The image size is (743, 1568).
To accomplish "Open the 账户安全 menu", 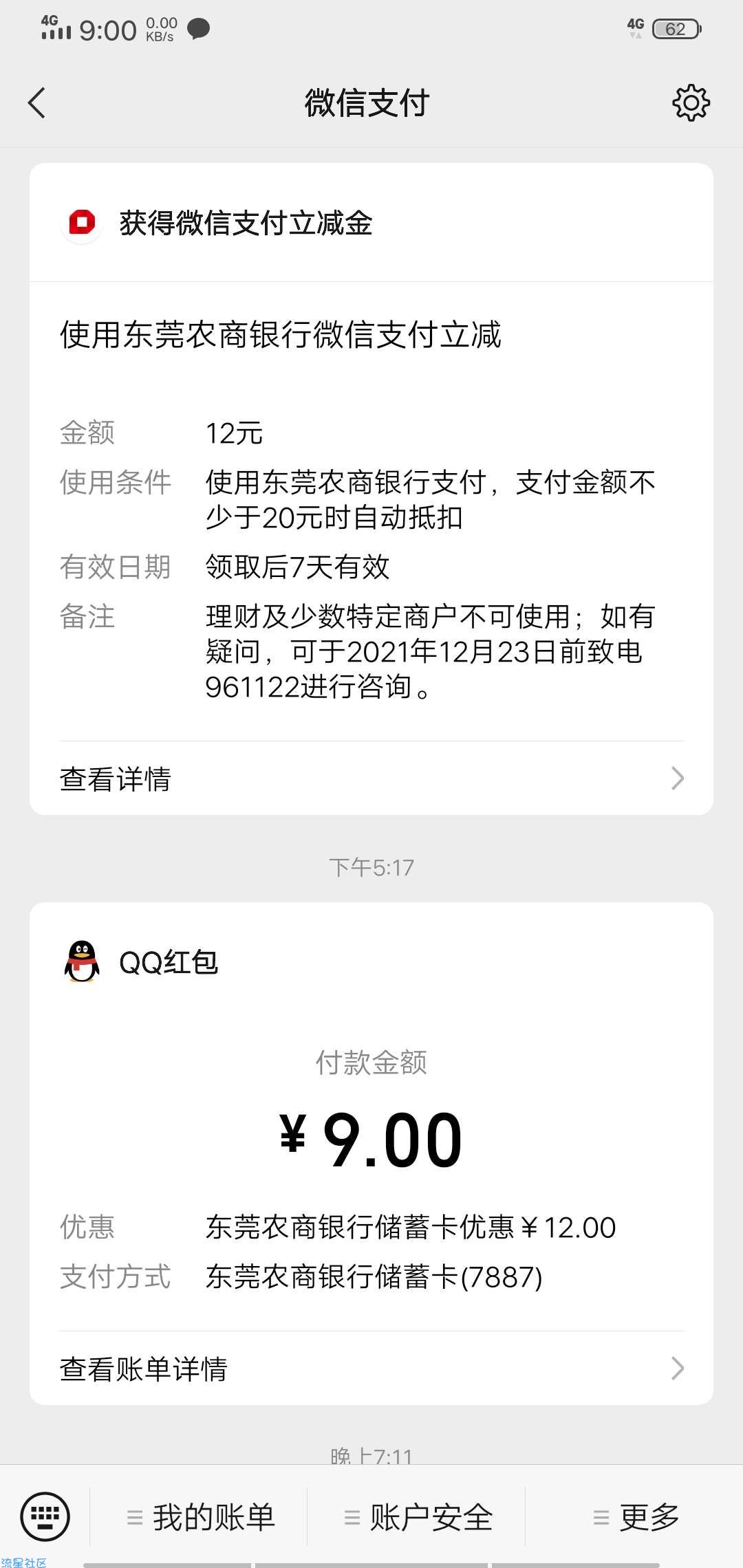I will coord(418,1517).
